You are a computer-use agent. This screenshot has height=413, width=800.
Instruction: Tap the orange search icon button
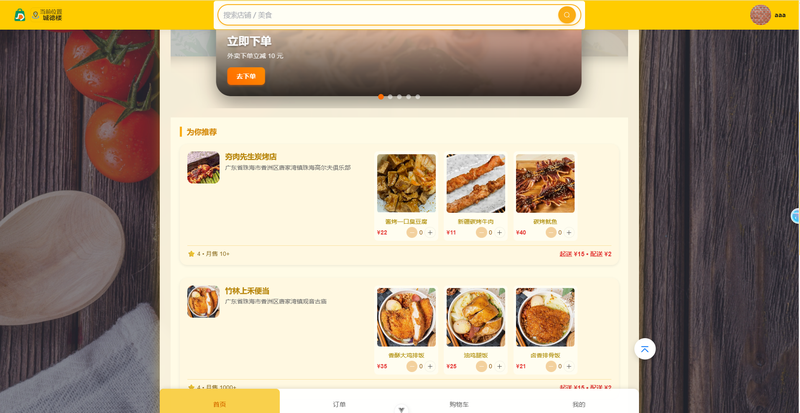(567, 15)
